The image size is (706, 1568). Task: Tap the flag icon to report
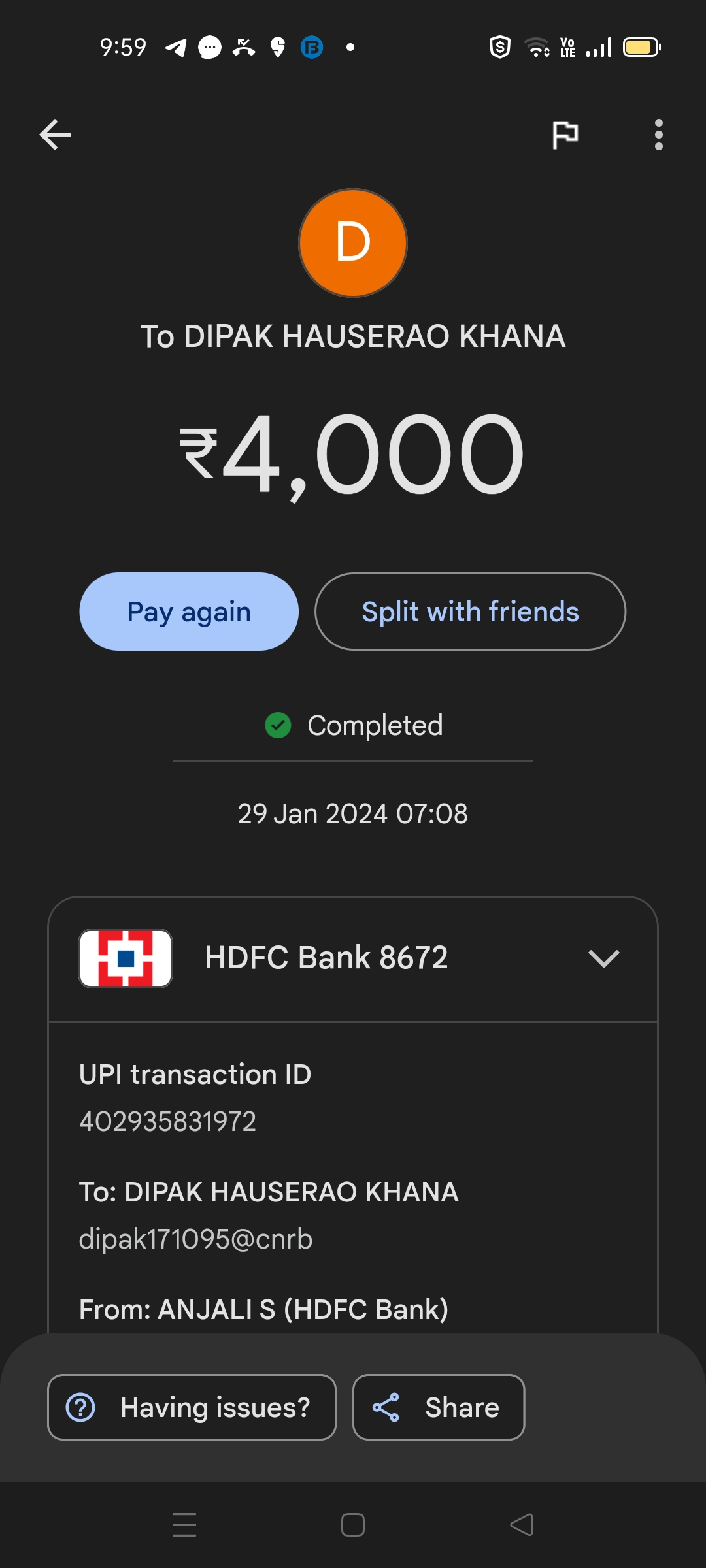pyautogui.click(x=565, y=135)
